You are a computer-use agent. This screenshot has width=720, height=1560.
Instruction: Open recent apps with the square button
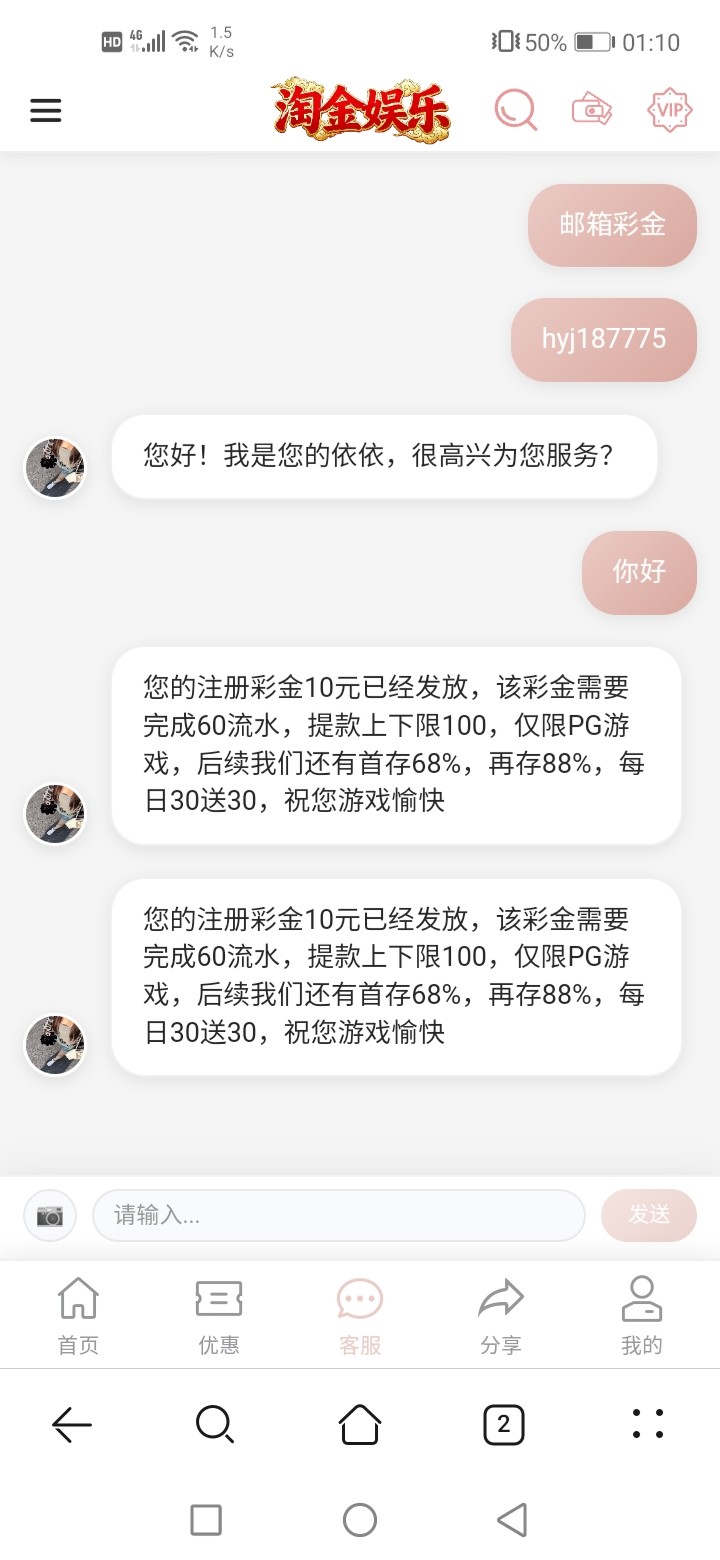[206, 1520]
